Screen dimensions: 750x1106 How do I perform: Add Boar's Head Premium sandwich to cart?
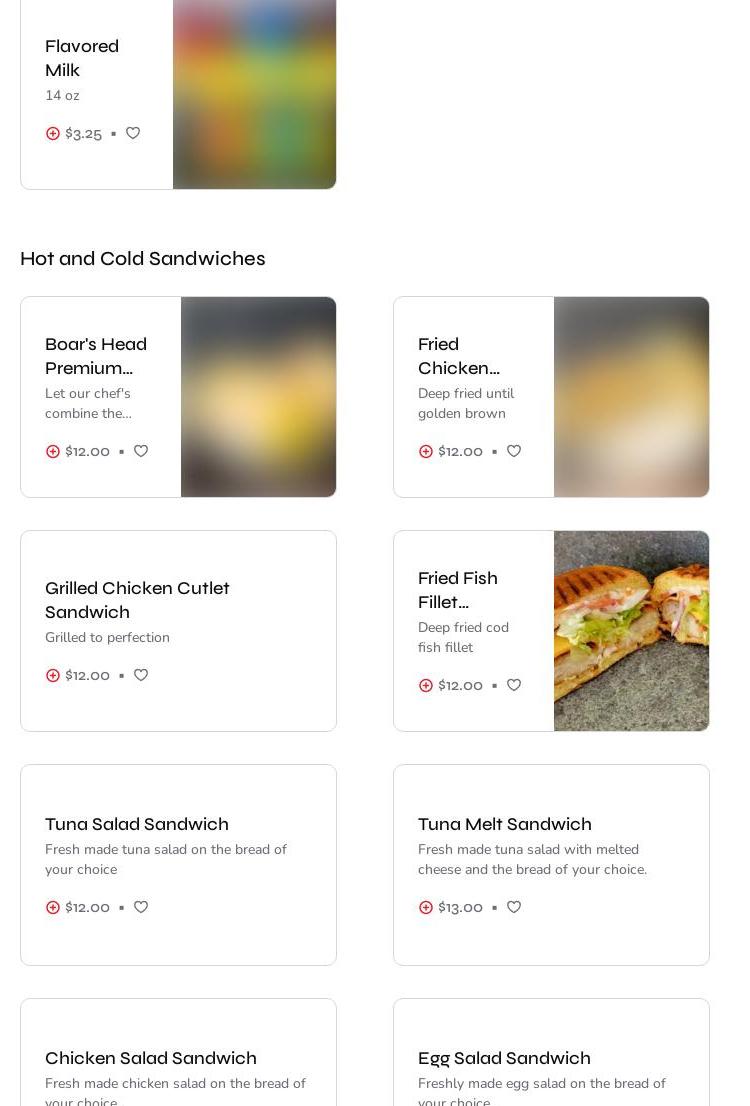(53, 452)
